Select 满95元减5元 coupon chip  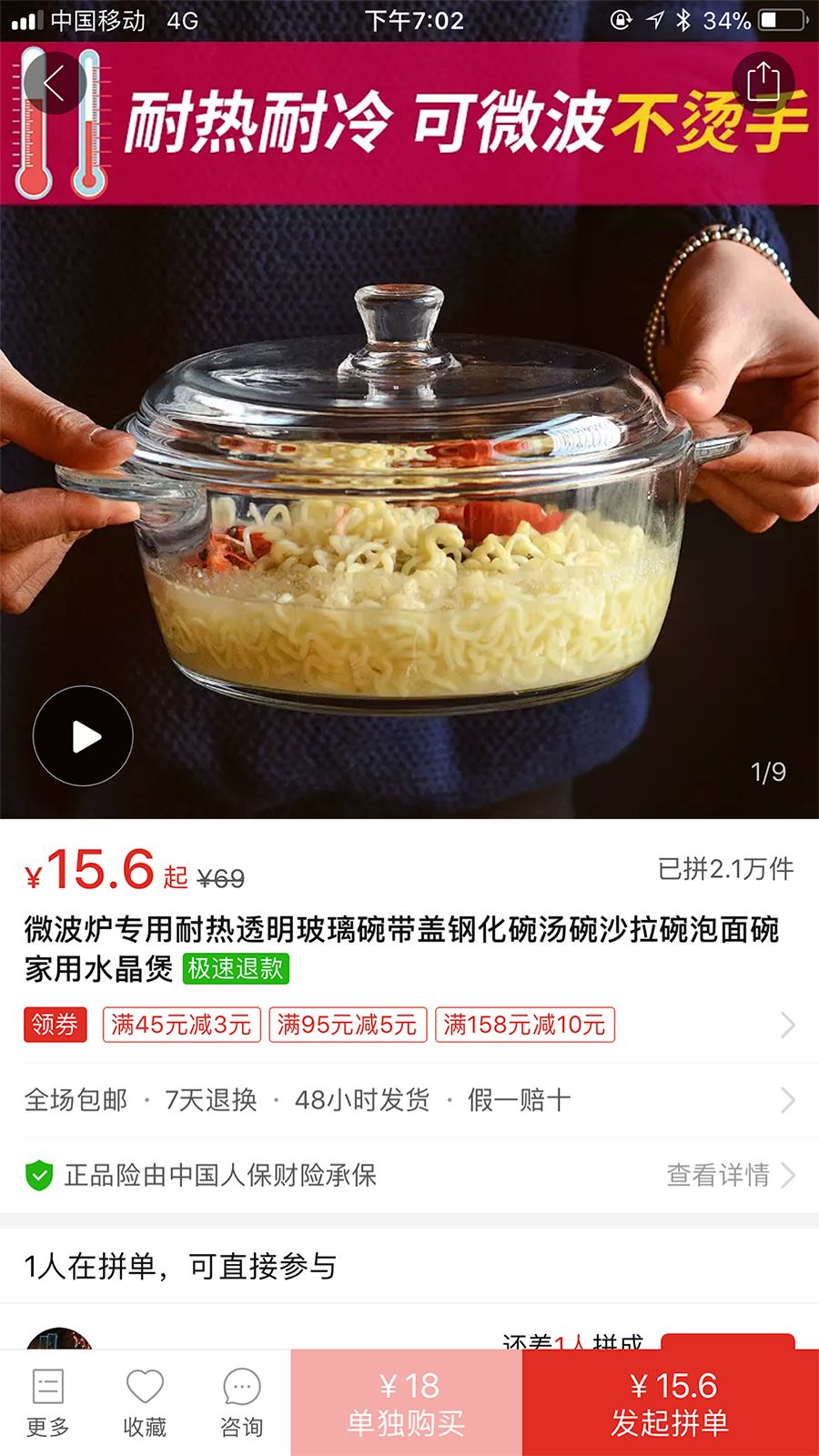349,1025
